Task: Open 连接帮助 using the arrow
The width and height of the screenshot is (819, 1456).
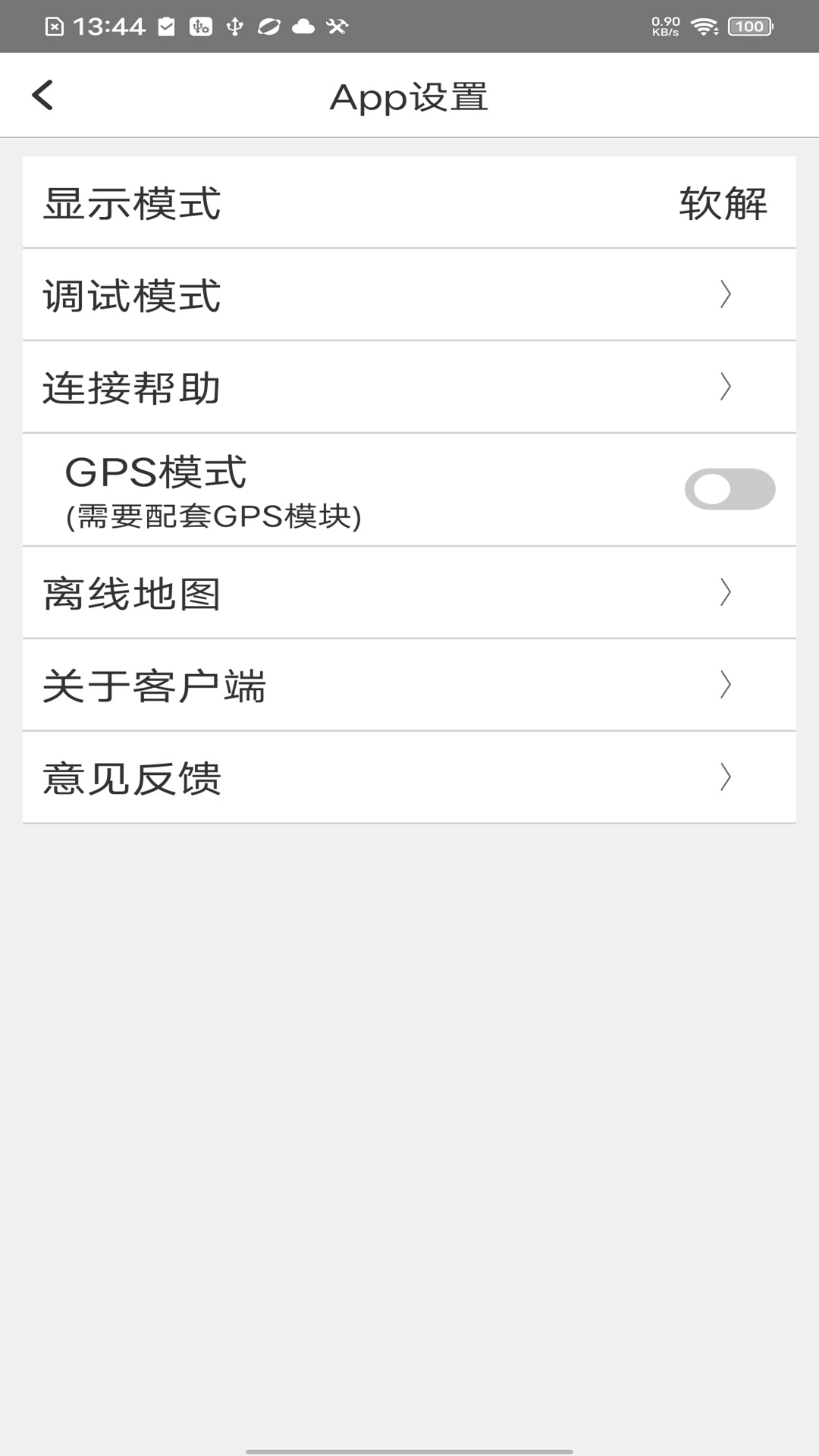Action: 726,388
